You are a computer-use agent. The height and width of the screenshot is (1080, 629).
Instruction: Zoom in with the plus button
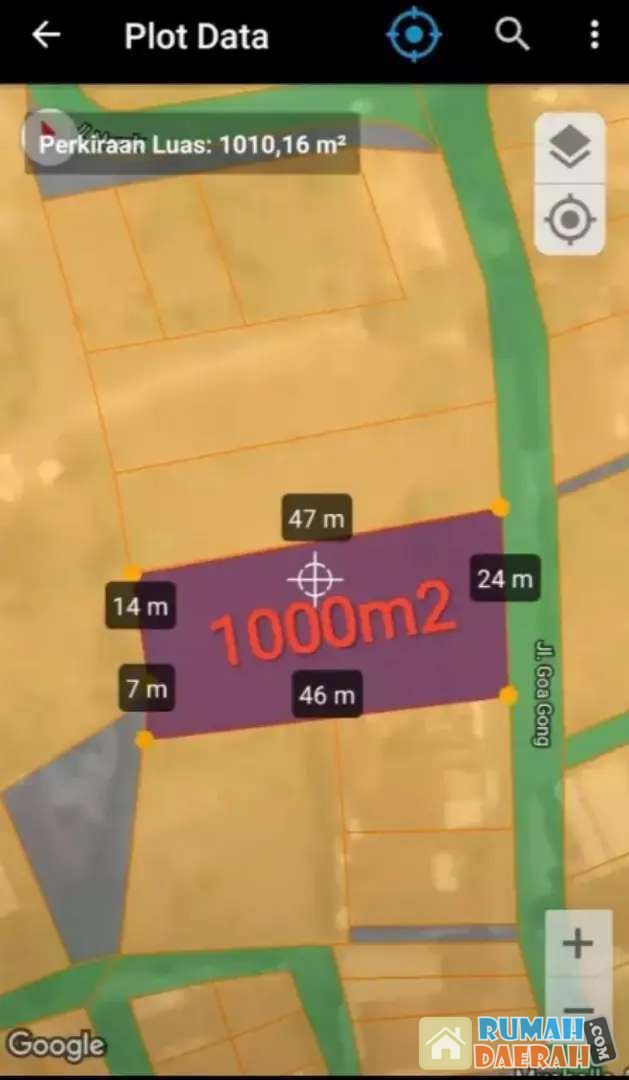[x=578, y=943]
